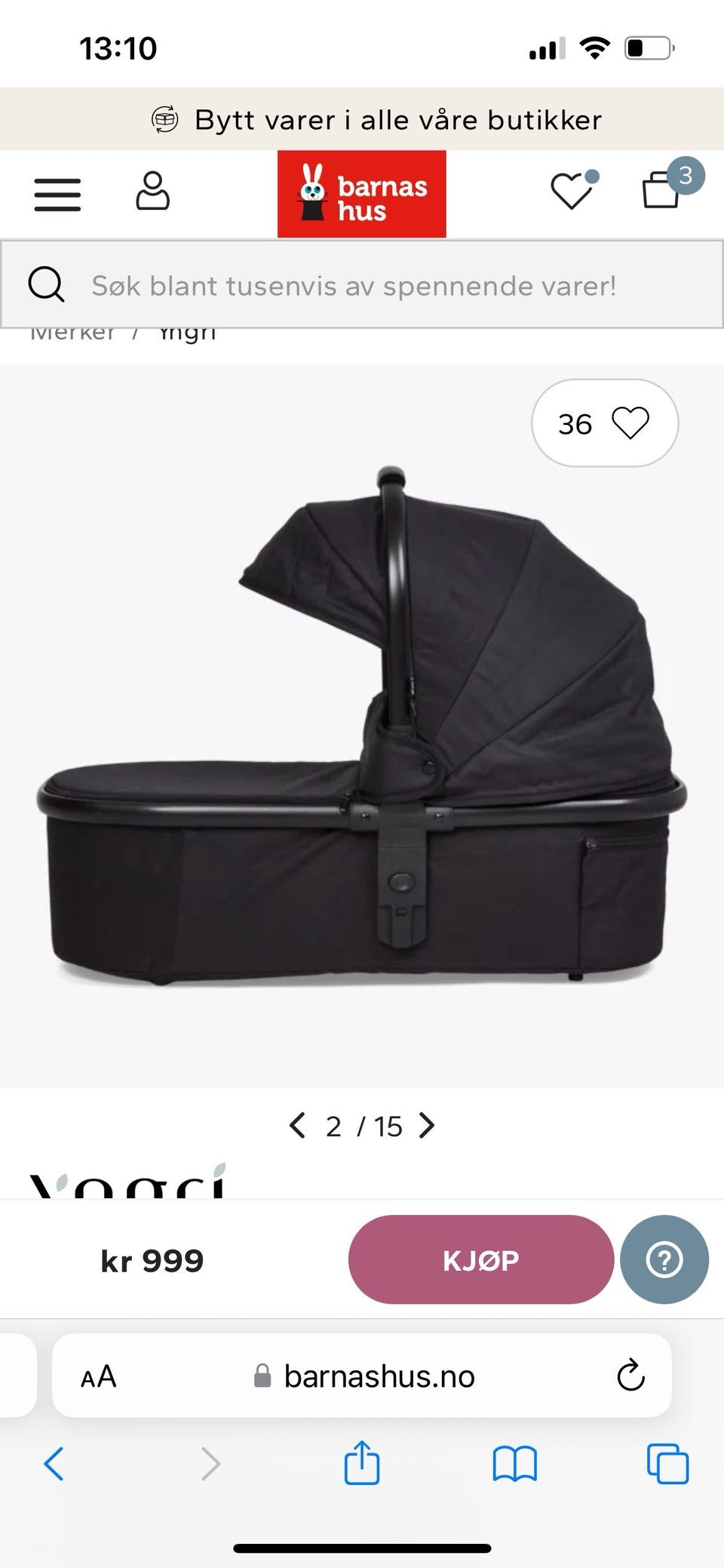Show the previous product image
This screenshot has width=724, height=1568.
(x=298, y=1125)
